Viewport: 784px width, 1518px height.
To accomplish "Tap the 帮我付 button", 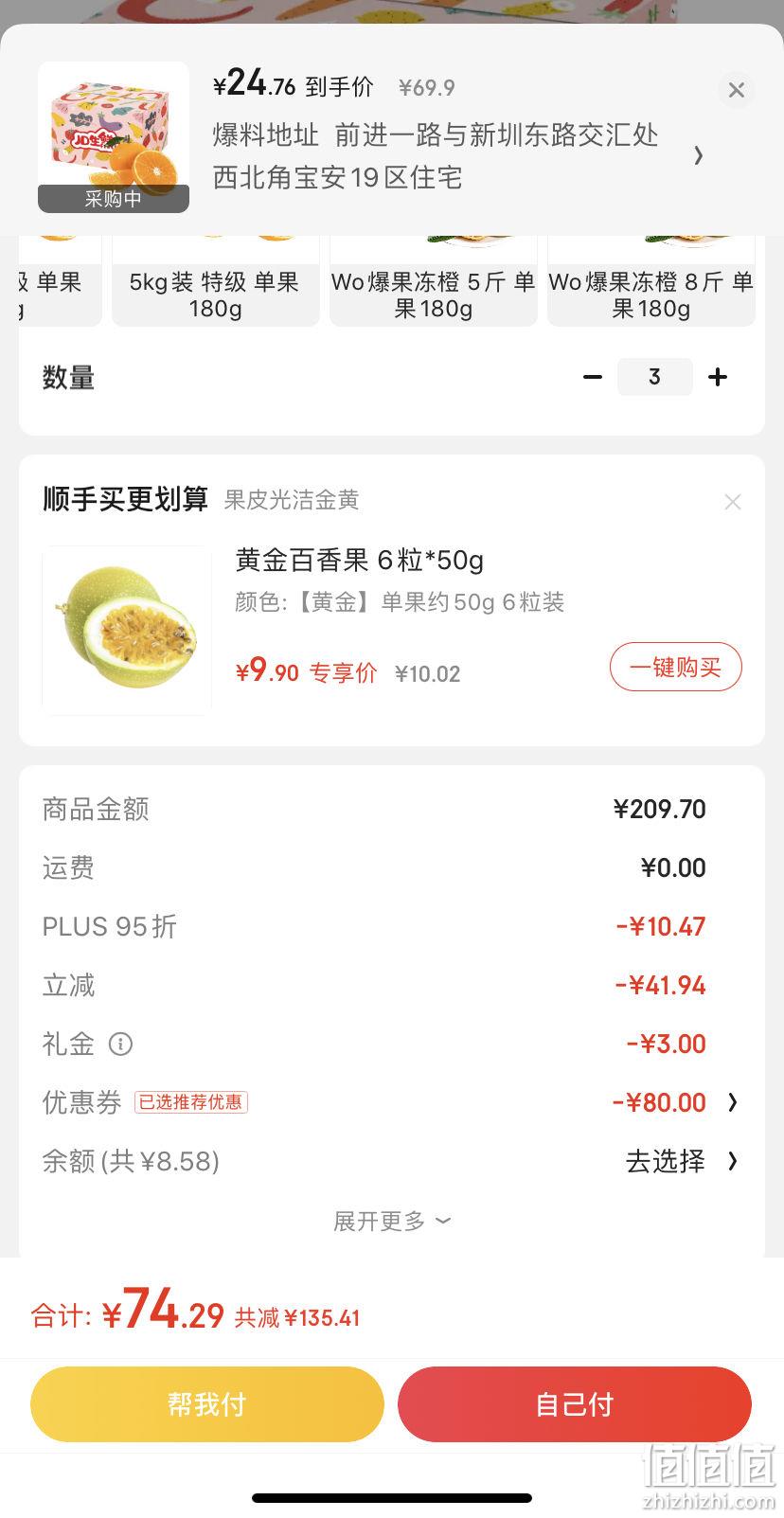I will [207, 1403].
